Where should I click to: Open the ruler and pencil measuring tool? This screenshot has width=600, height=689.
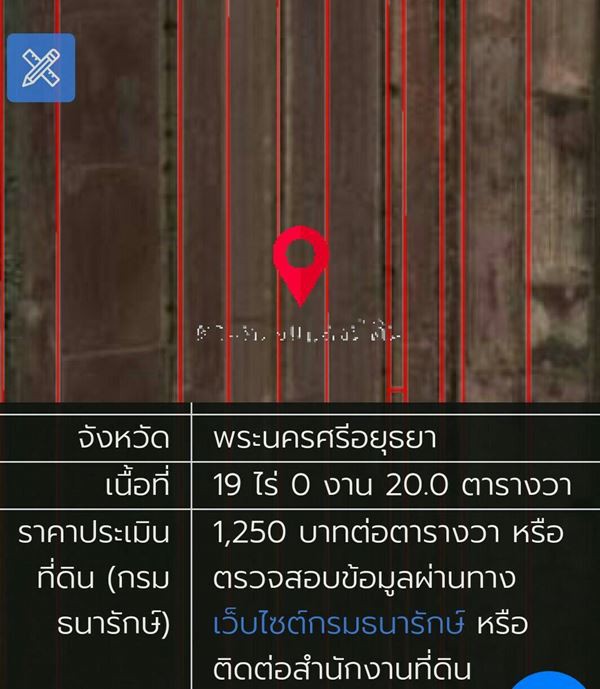[x=41, y=68]
